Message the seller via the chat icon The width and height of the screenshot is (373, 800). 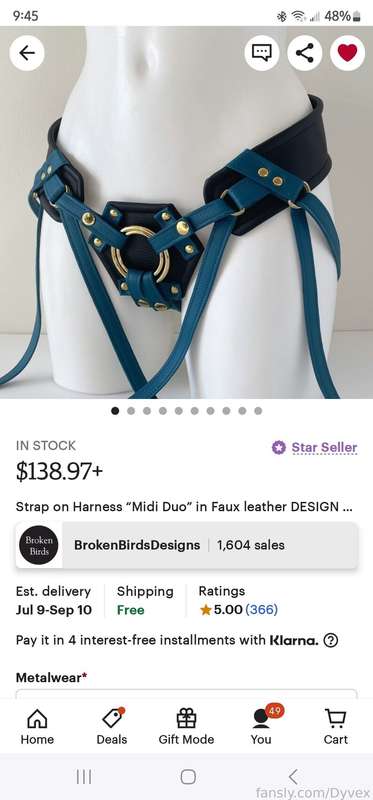coord(262,53)
